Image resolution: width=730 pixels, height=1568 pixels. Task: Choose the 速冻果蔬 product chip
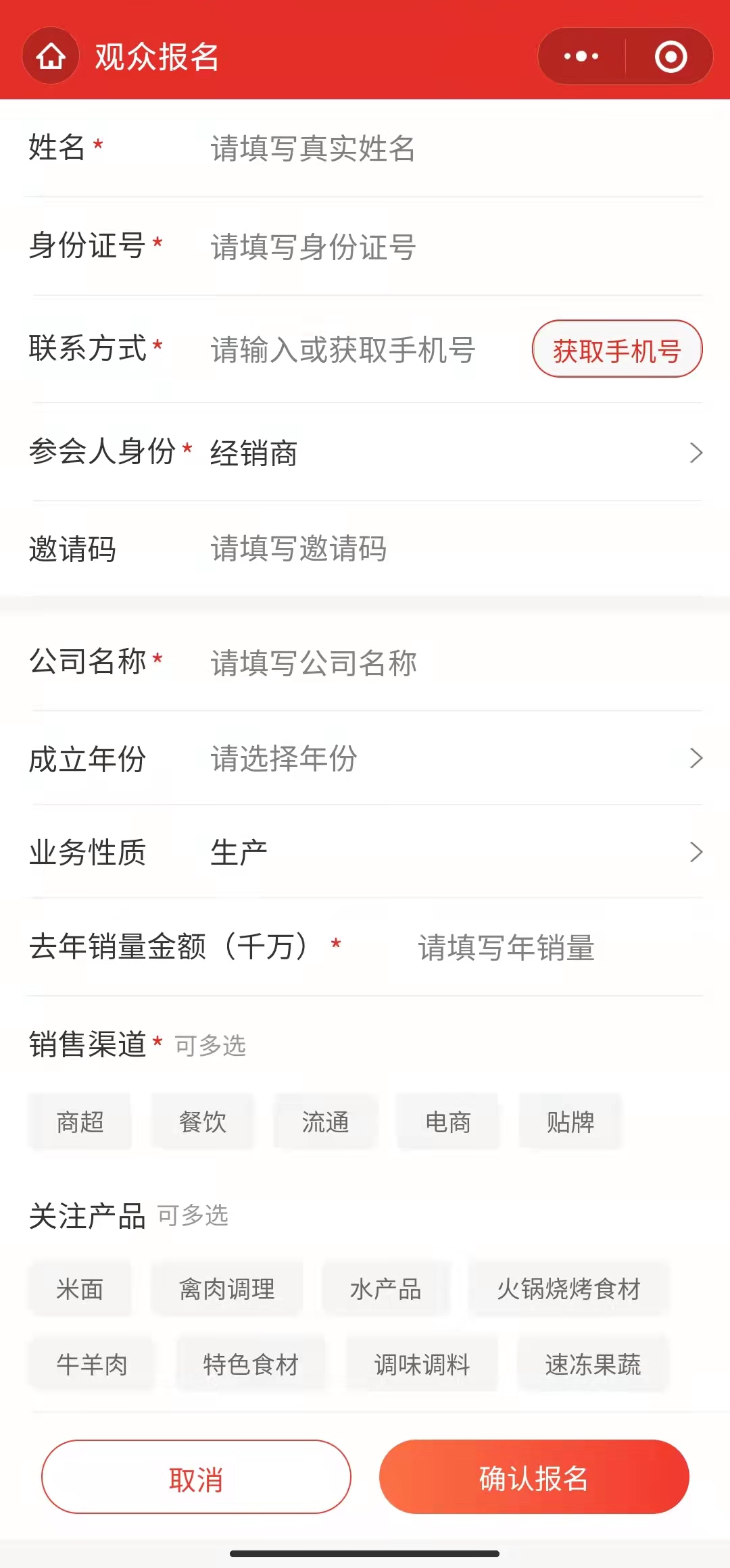[x=593, y=1364]
